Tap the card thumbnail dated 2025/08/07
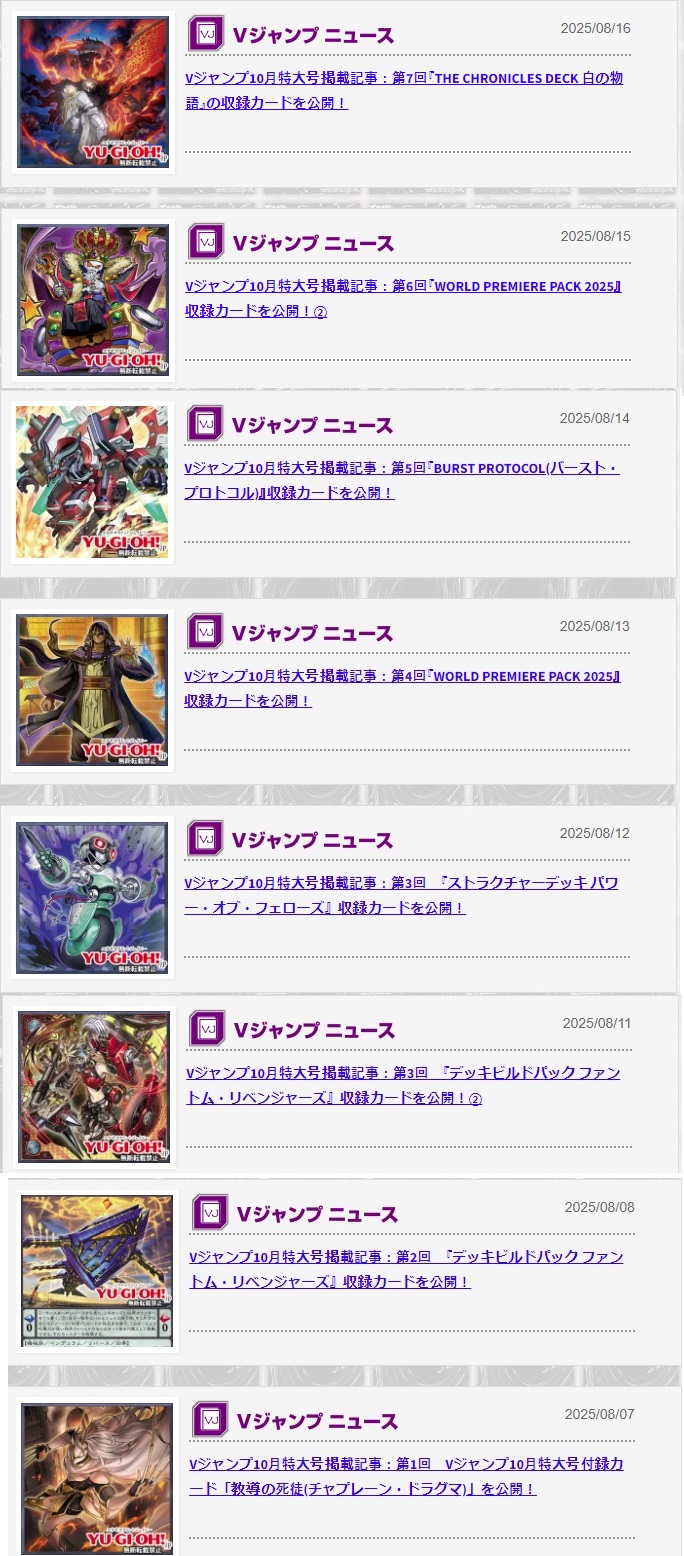 pyautogui.click(x=97, y=1477)
